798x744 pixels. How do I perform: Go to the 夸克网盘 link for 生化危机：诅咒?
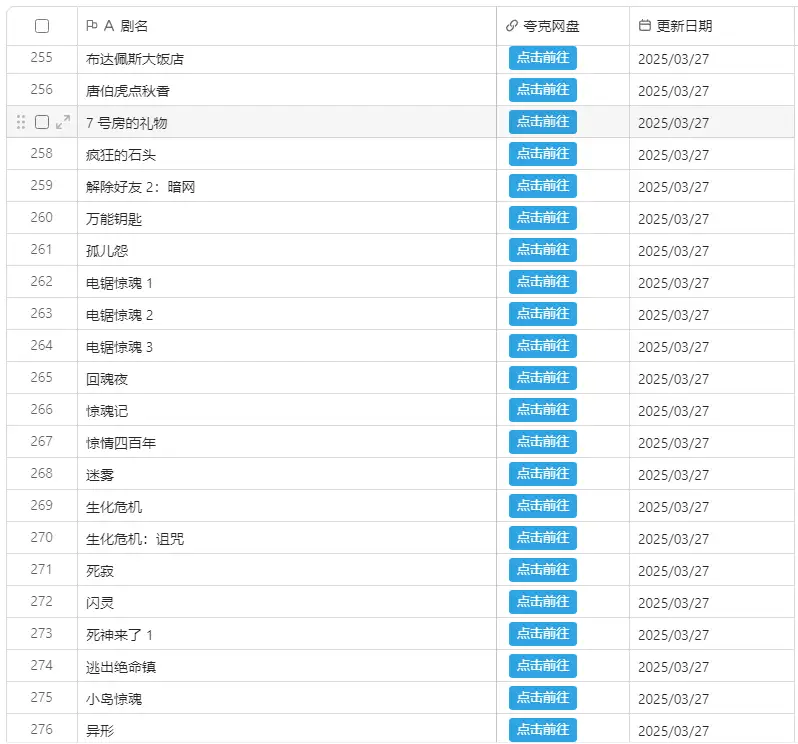tap(543, 538)
